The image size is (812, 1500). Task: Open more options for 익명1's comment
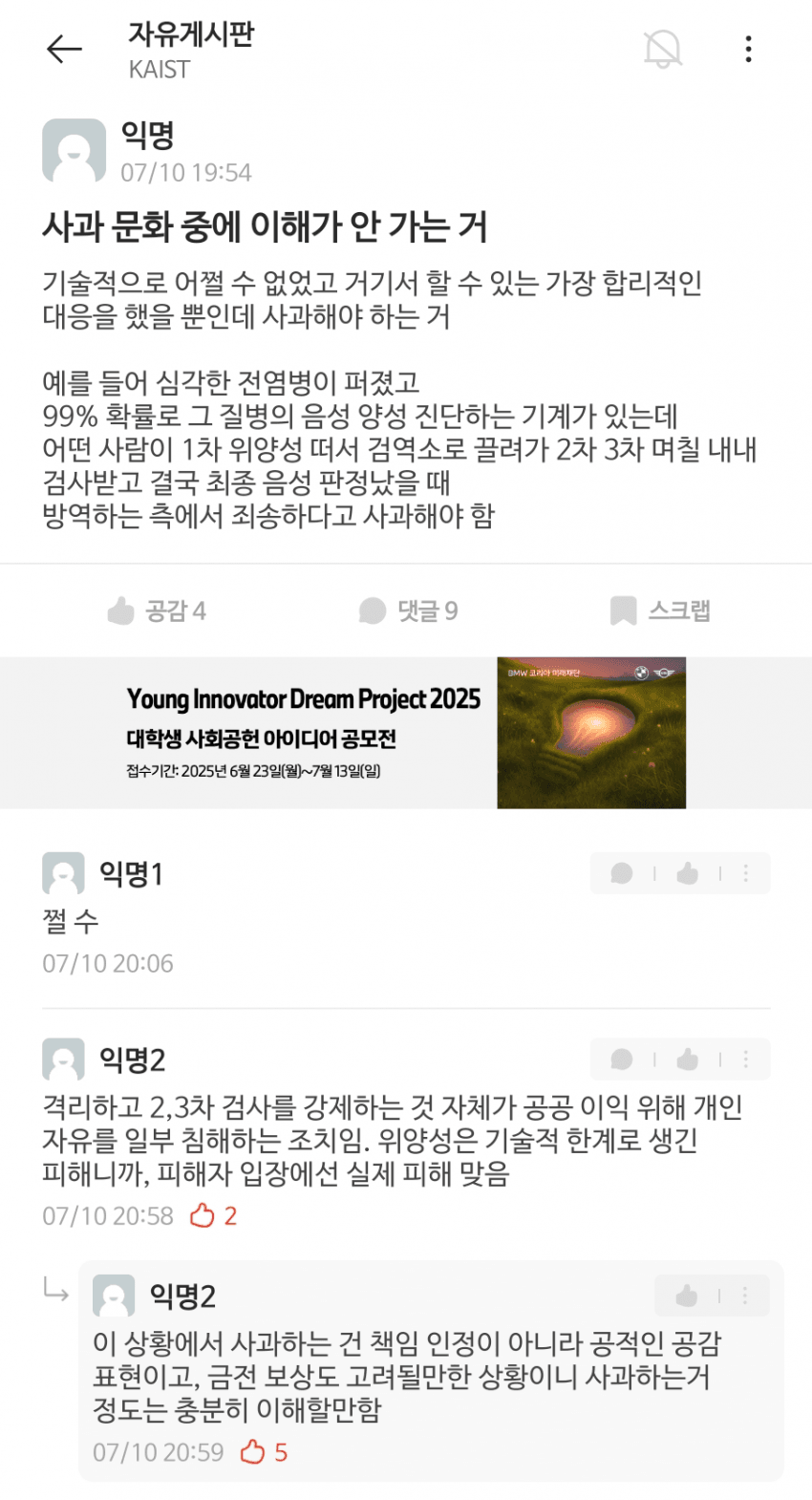point(746,873)
